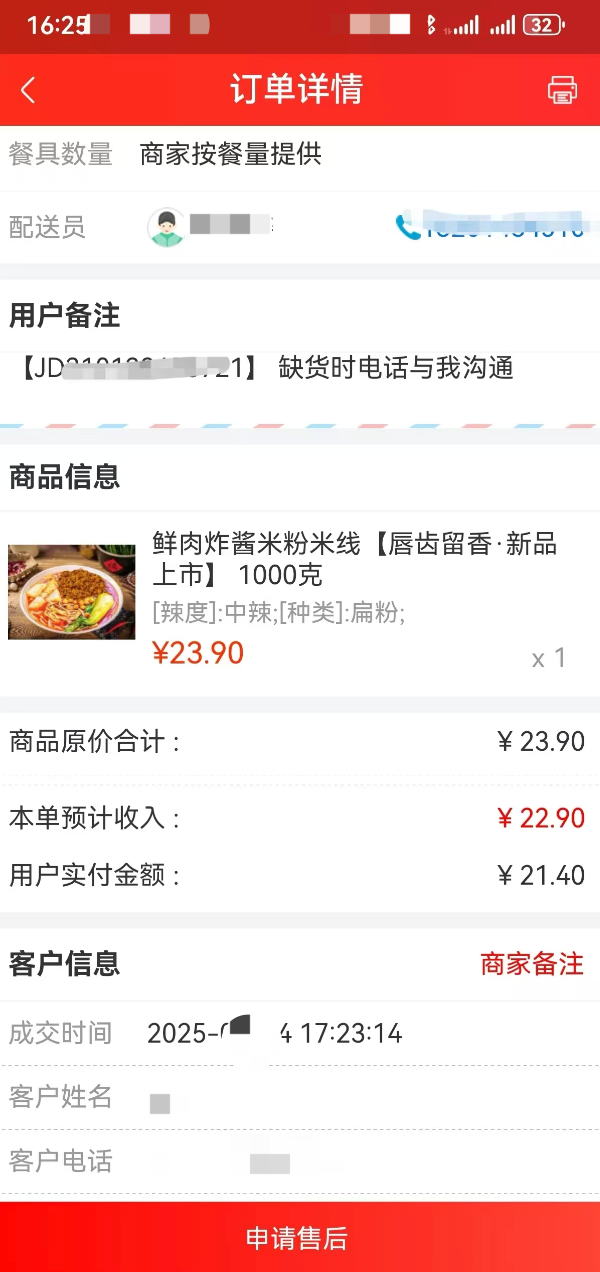
Task: Tap 申请售后 to request after-sales service
Action: click(x=297, y=1238)
